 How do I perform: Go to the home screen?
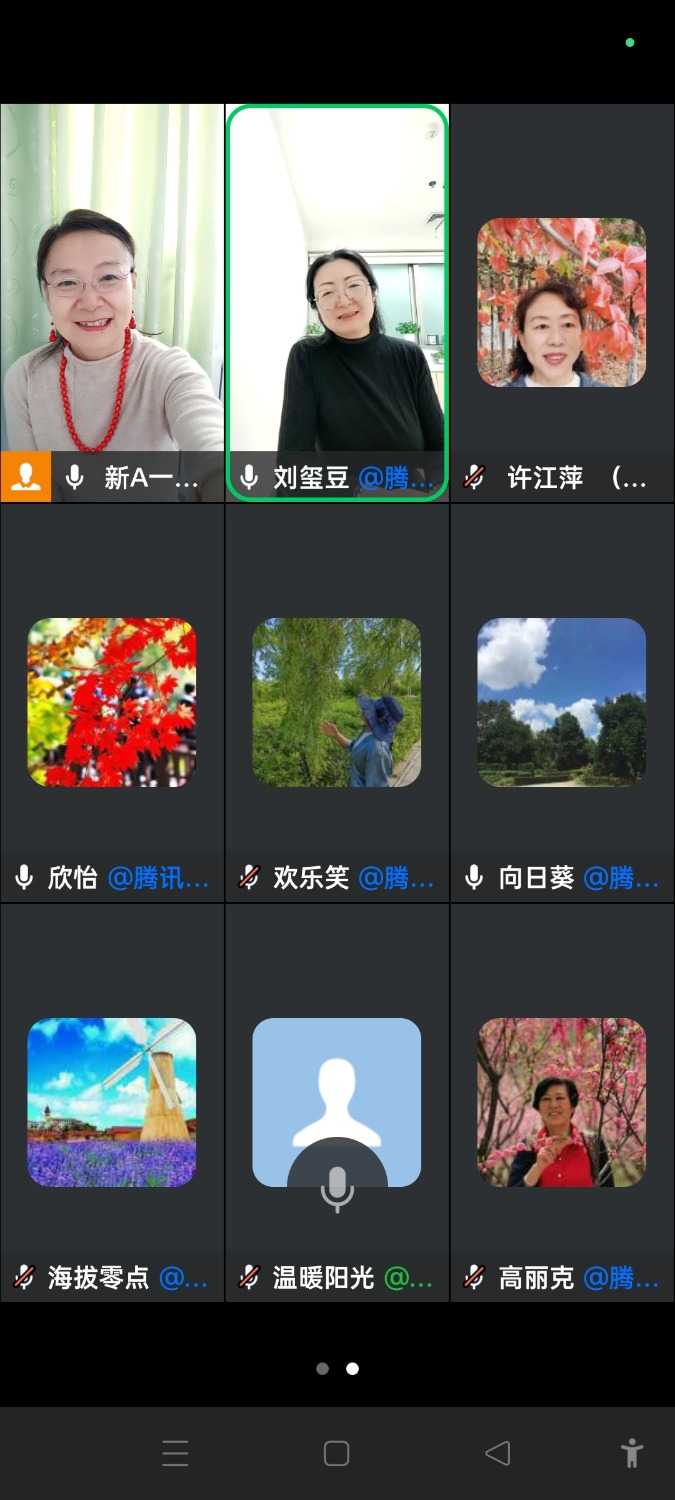point(337,1453)
